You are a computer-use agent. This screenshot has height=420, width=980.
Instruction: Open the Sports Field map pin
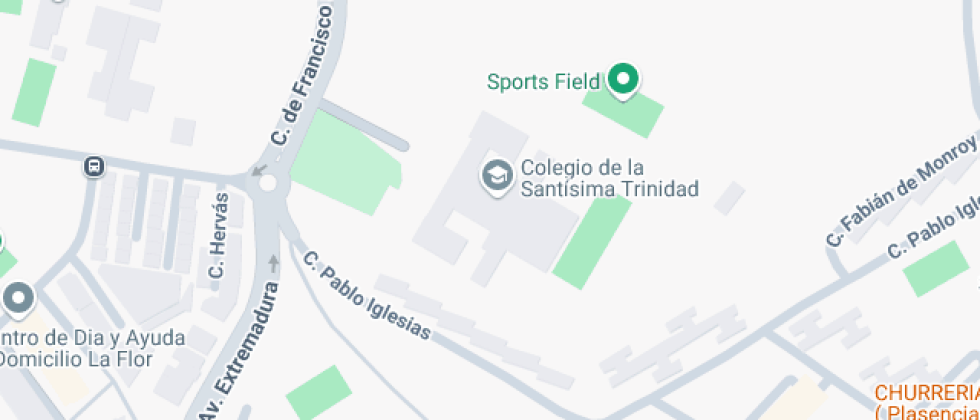(624, 80)
